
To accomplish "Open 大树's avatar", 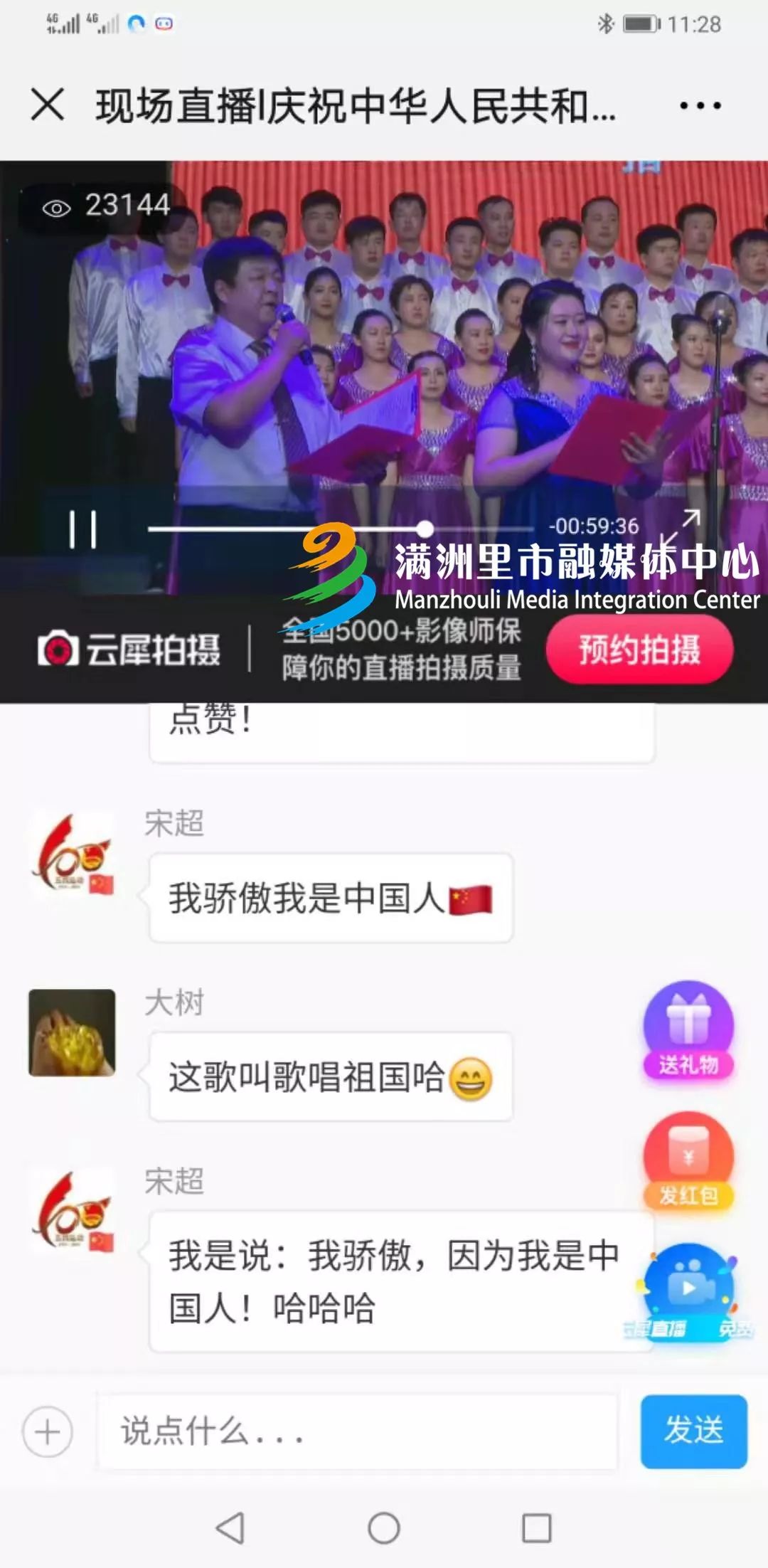I will click(x=72, y=1032).
